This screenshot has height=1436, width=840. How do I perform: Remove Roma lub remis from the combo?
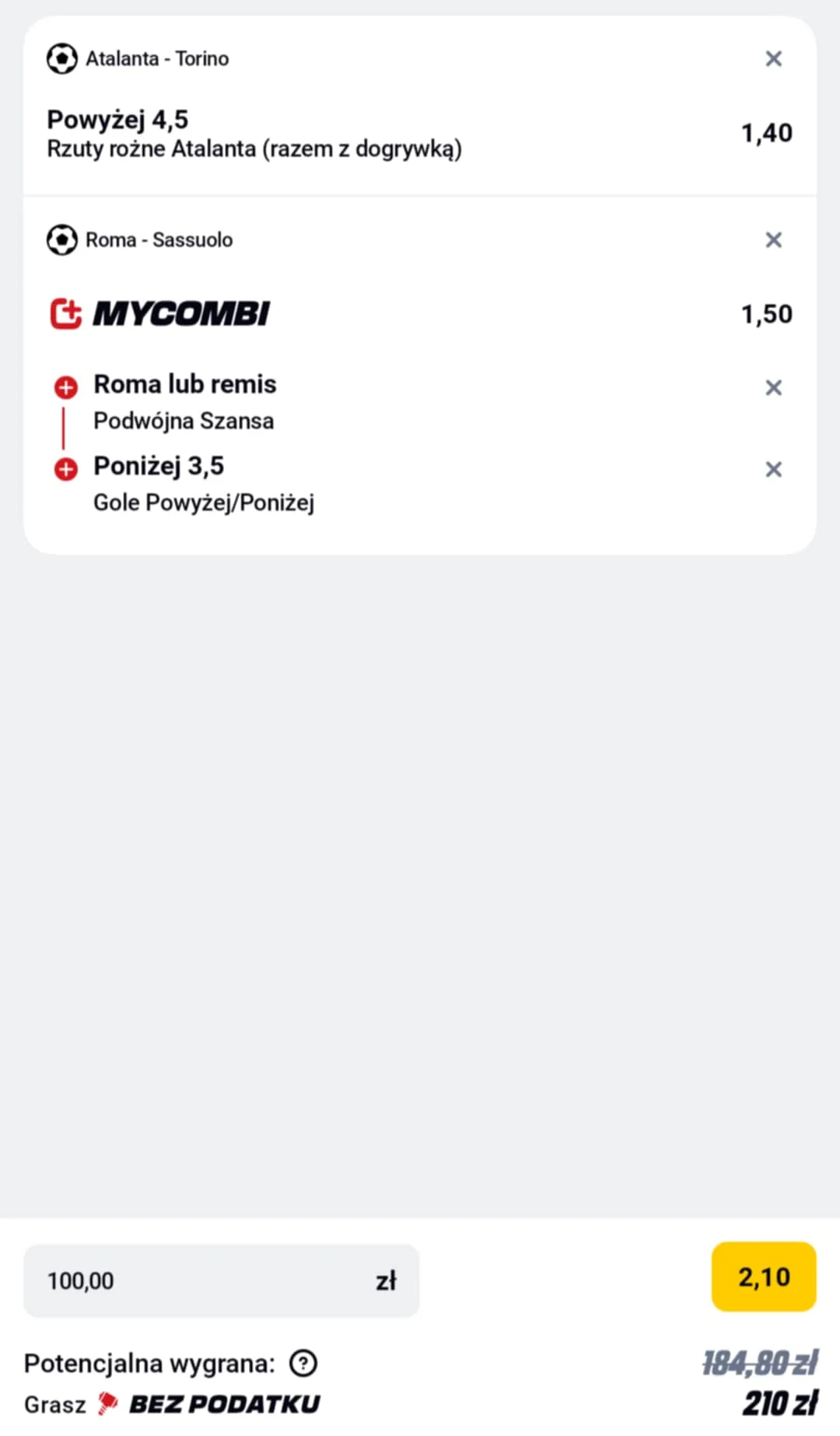point(772,386)
